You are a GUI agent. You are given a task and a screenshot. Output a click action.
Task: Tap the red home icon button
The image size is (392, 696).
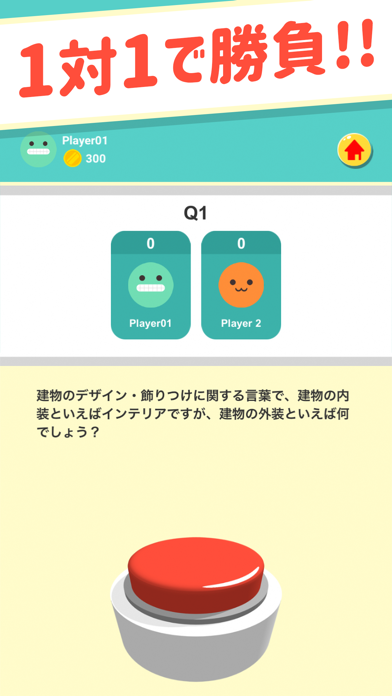tap(354, 151)
